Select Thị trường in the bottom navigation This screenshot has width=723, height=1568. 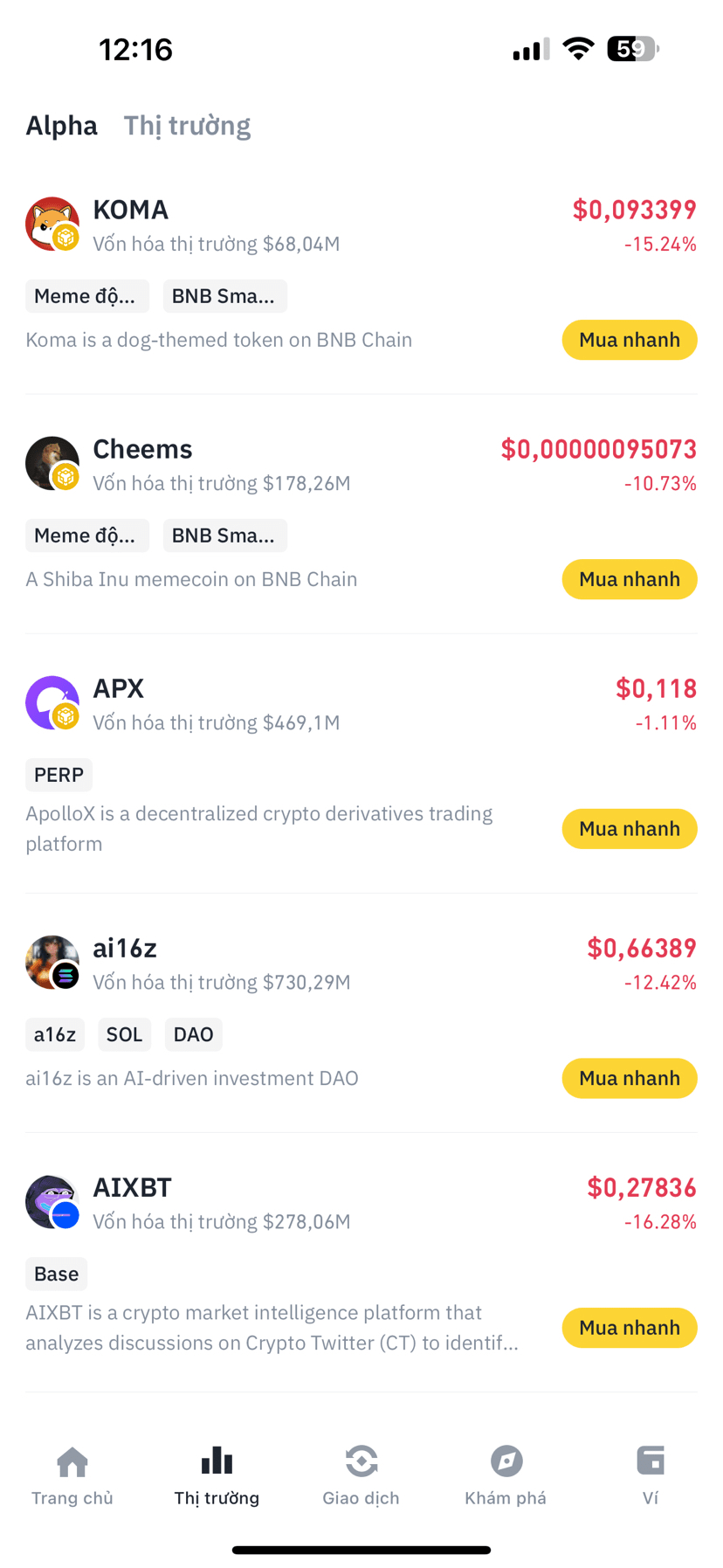pos(217,1475)
